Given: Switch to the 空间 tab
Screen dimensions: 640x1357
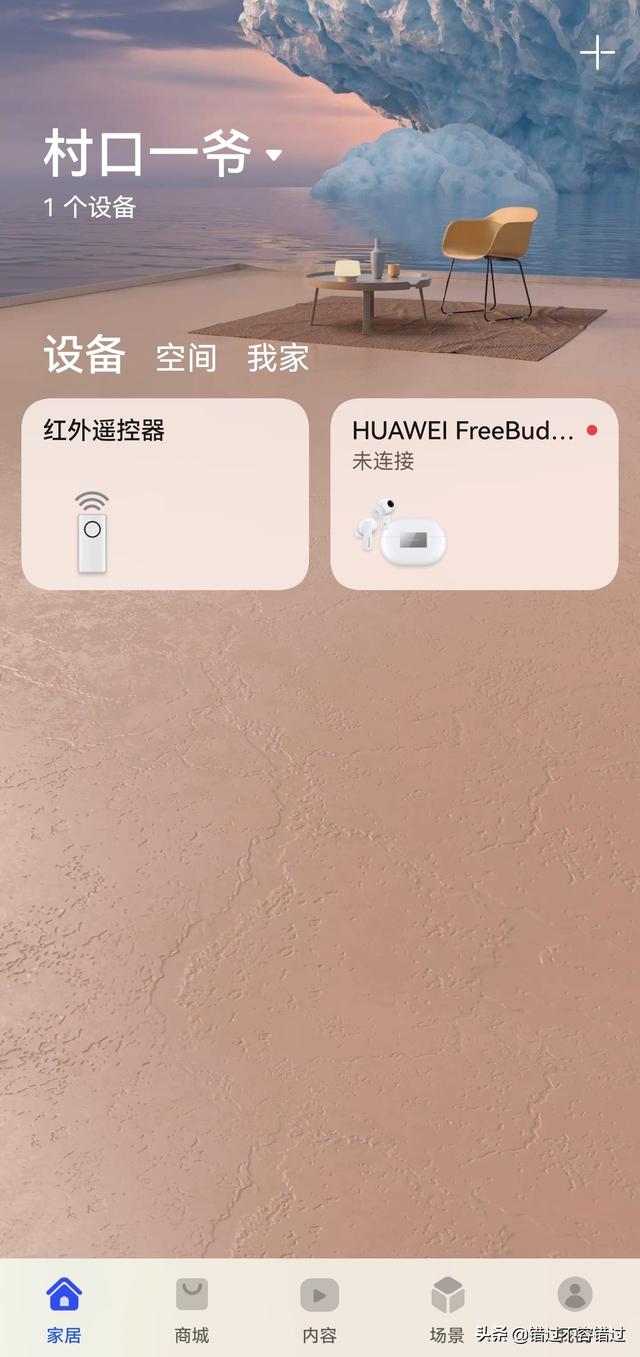Looking at the screenshot, I should coord(186,358).
